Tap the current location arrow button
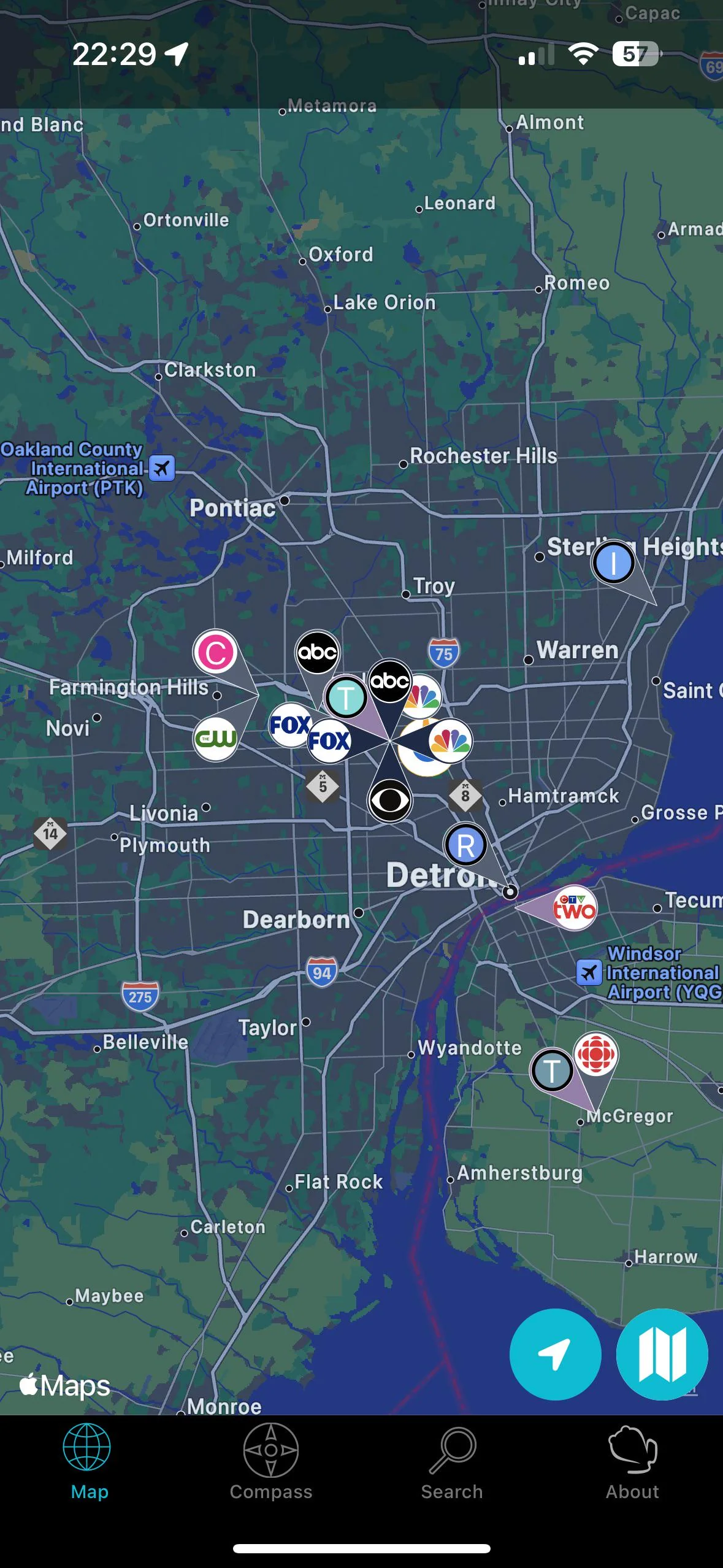 555,1355
